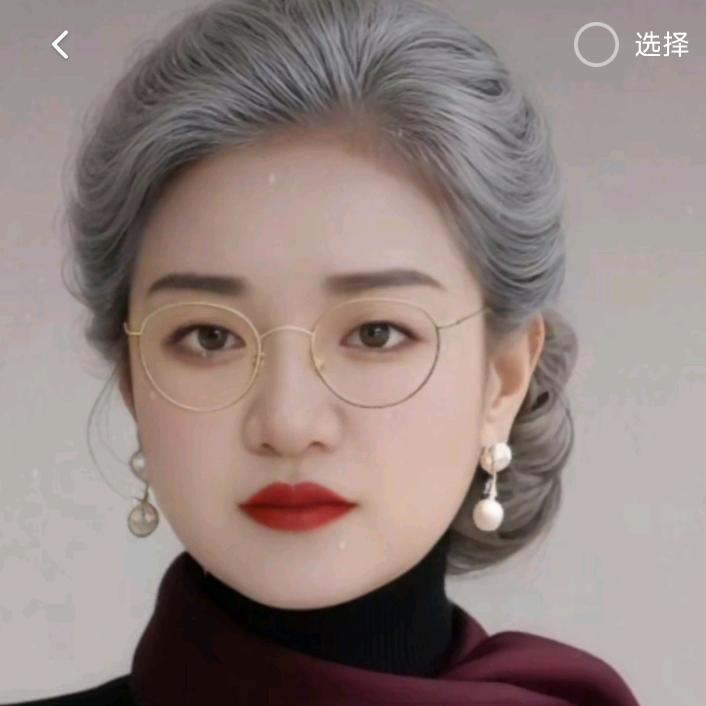The image size is (706, 706).
Task: Select this photo with the 选择 circle
Action: pos(596,44)
